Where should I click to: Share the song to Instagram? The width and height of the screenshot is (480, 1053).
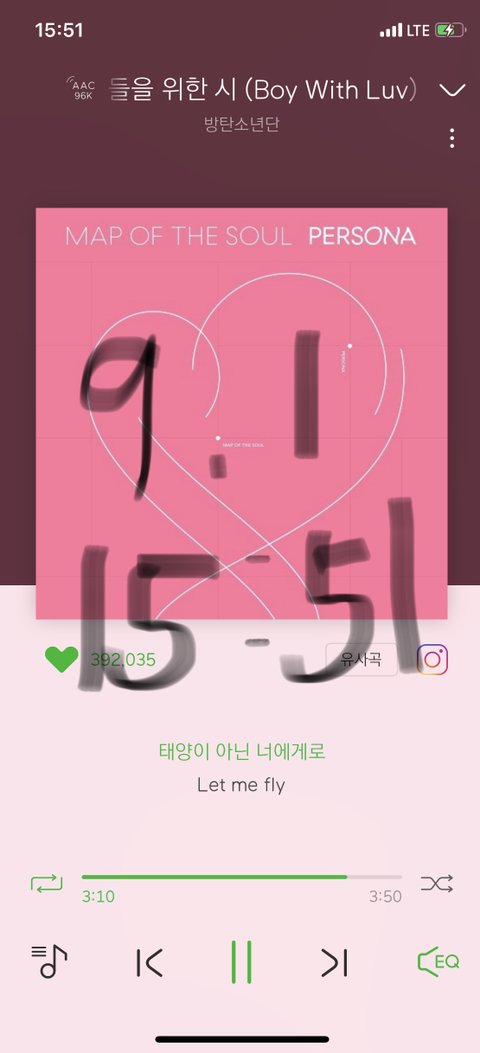tap(433, 659)
